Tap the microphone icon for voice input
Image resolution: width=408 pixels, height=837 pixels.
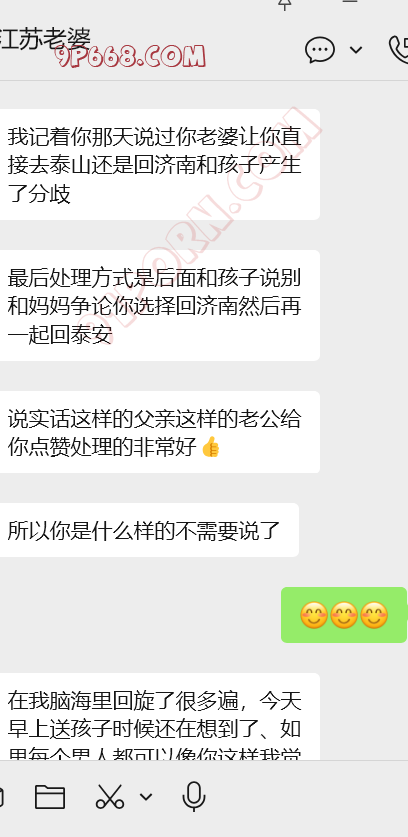[x=193, y=797]
